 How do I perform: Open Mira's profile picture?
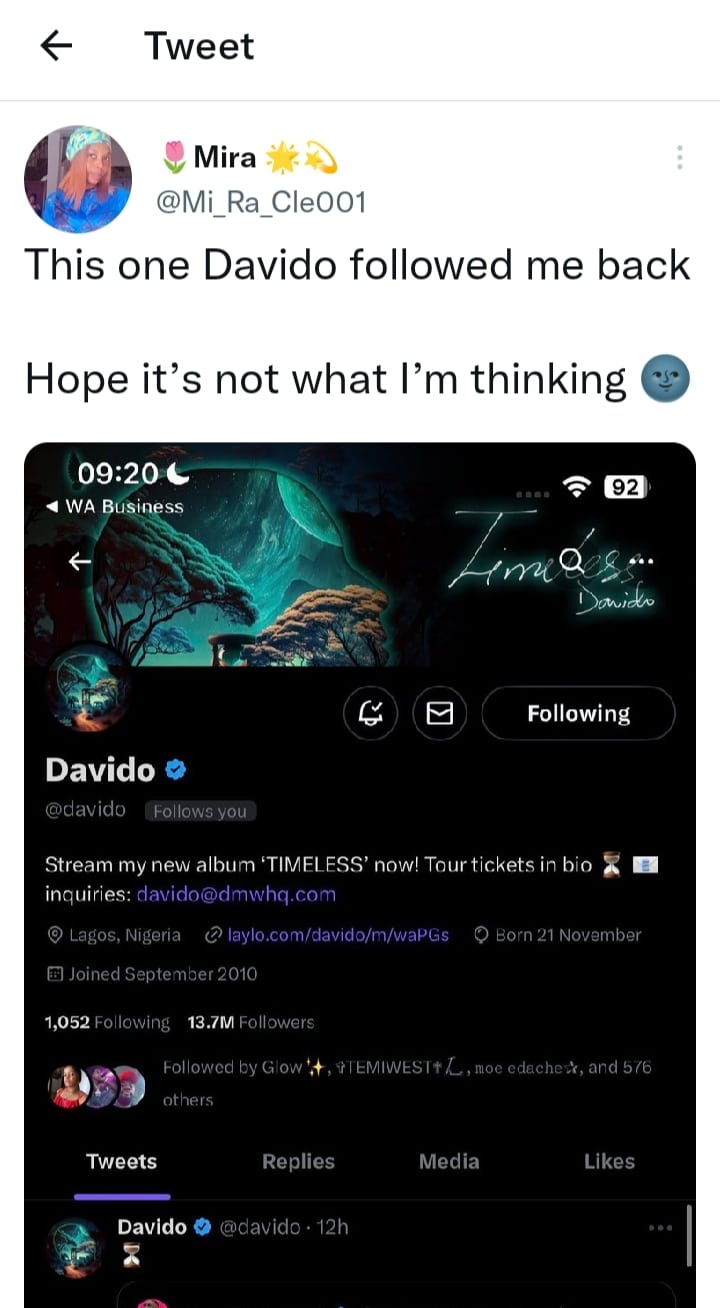77,180
